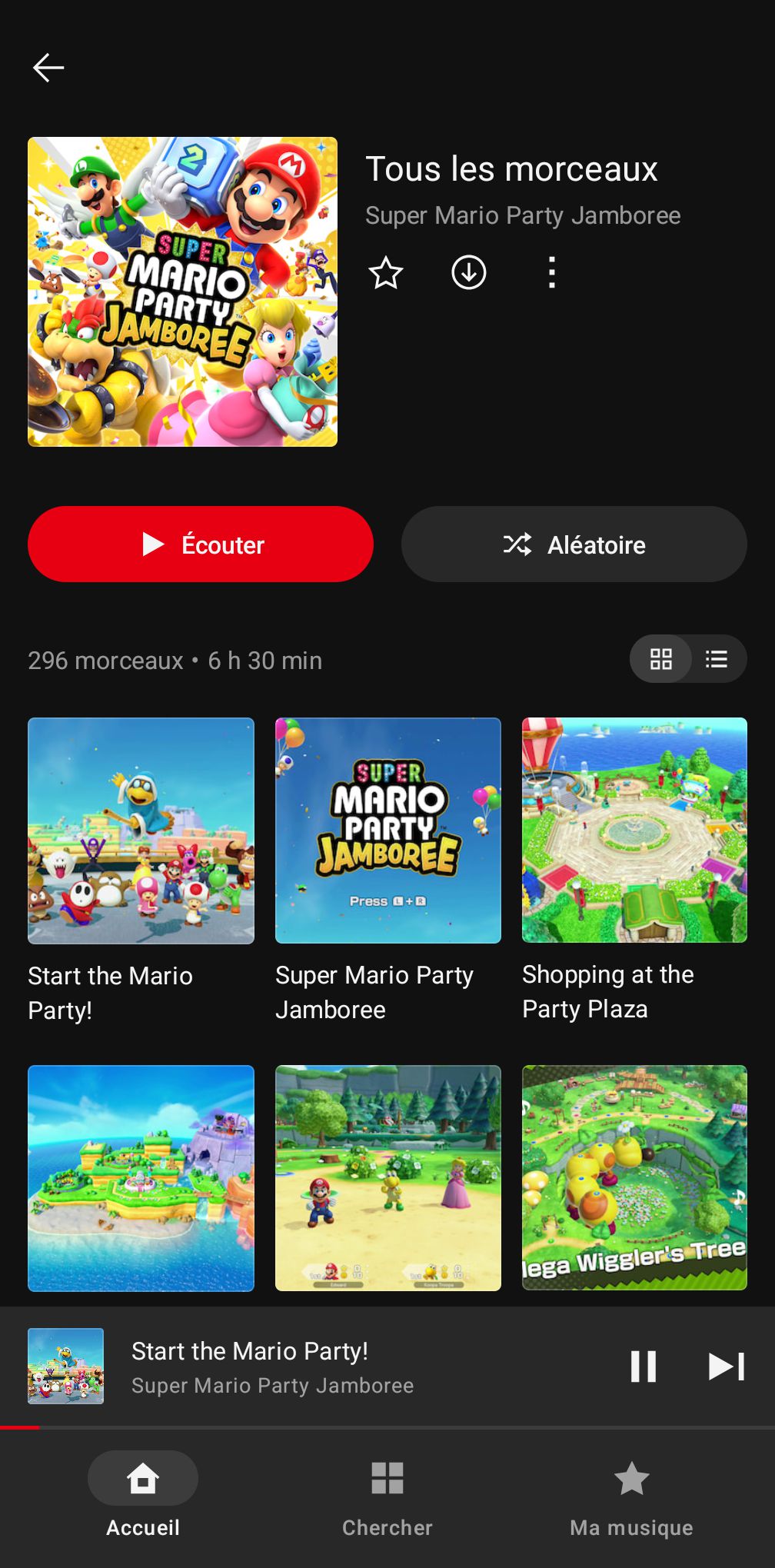Open the three-dot overflow menu

(x=551, y=273)
